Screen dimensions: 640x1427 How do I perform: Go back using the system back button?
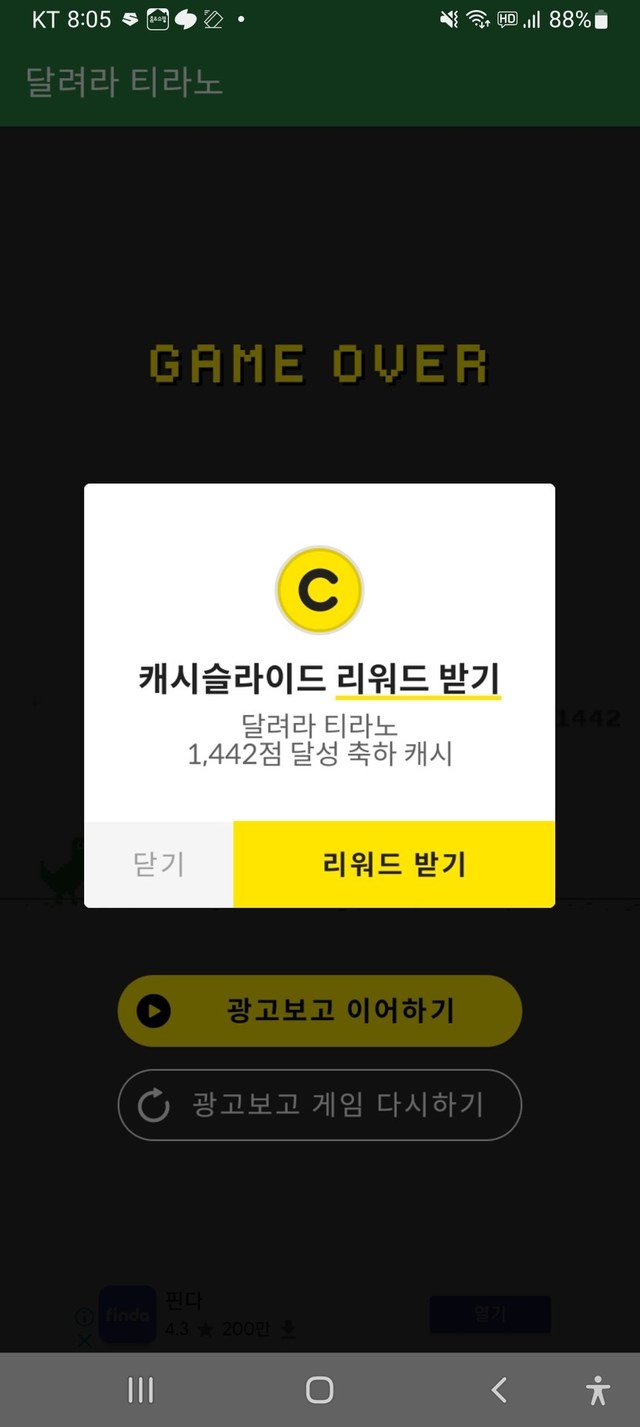pyautogui.click(x=499, y=1389)
